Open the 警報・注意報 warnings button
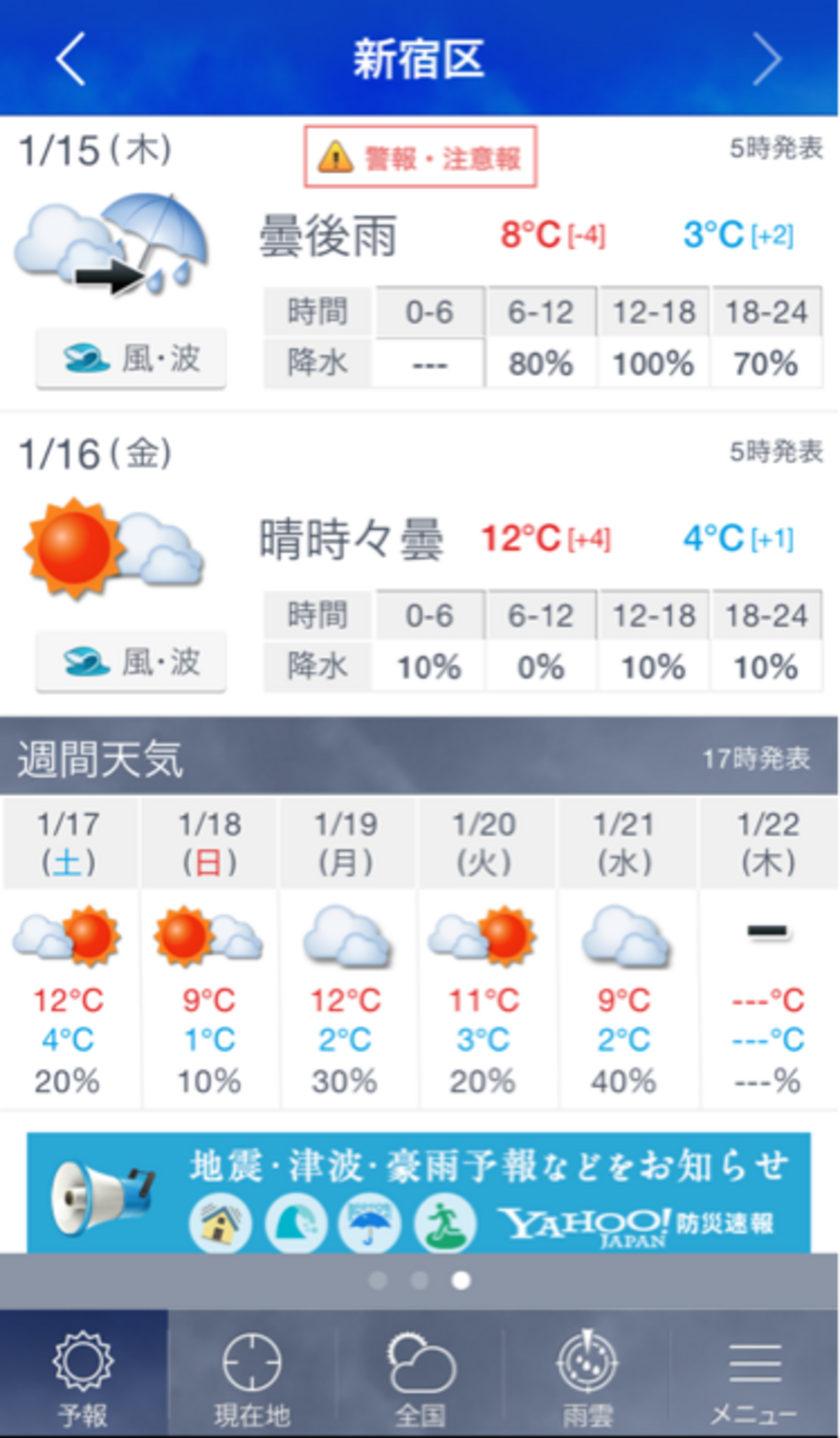840x1438 pixels. 421,157
